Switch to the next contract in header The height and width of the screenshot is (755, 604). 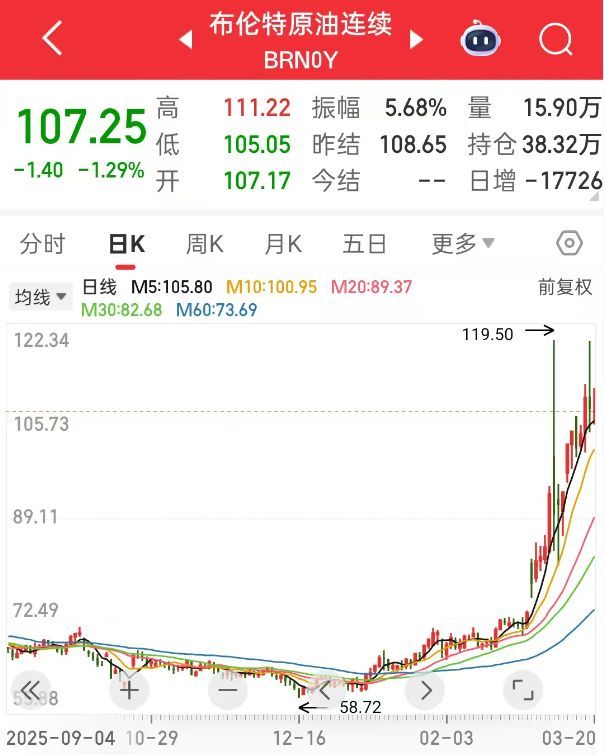coord(416,40)
